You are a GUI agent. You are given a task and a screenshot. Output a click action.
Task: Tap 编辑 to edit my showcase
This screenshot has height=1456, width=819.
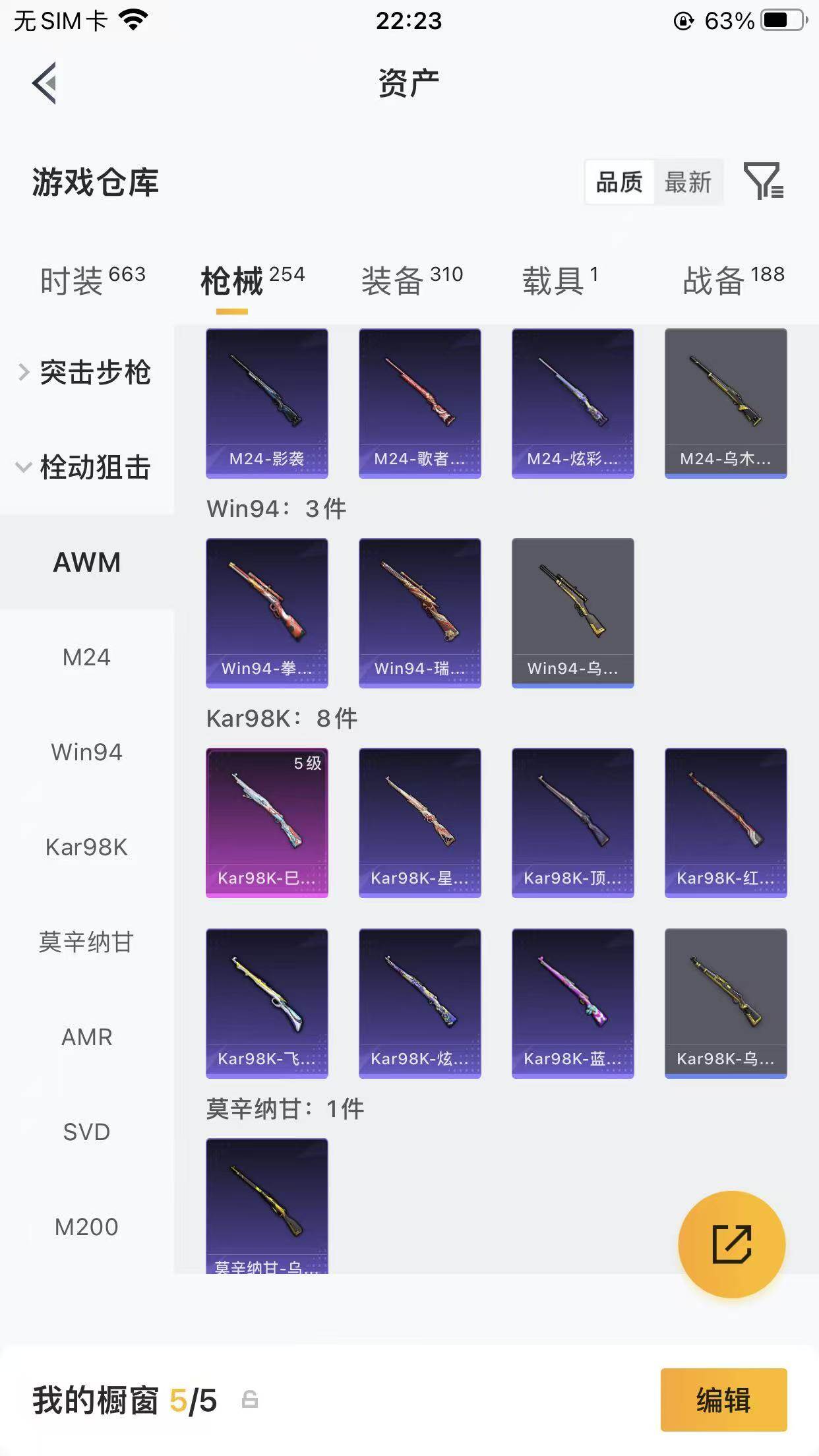click(x=723, y=1400)
